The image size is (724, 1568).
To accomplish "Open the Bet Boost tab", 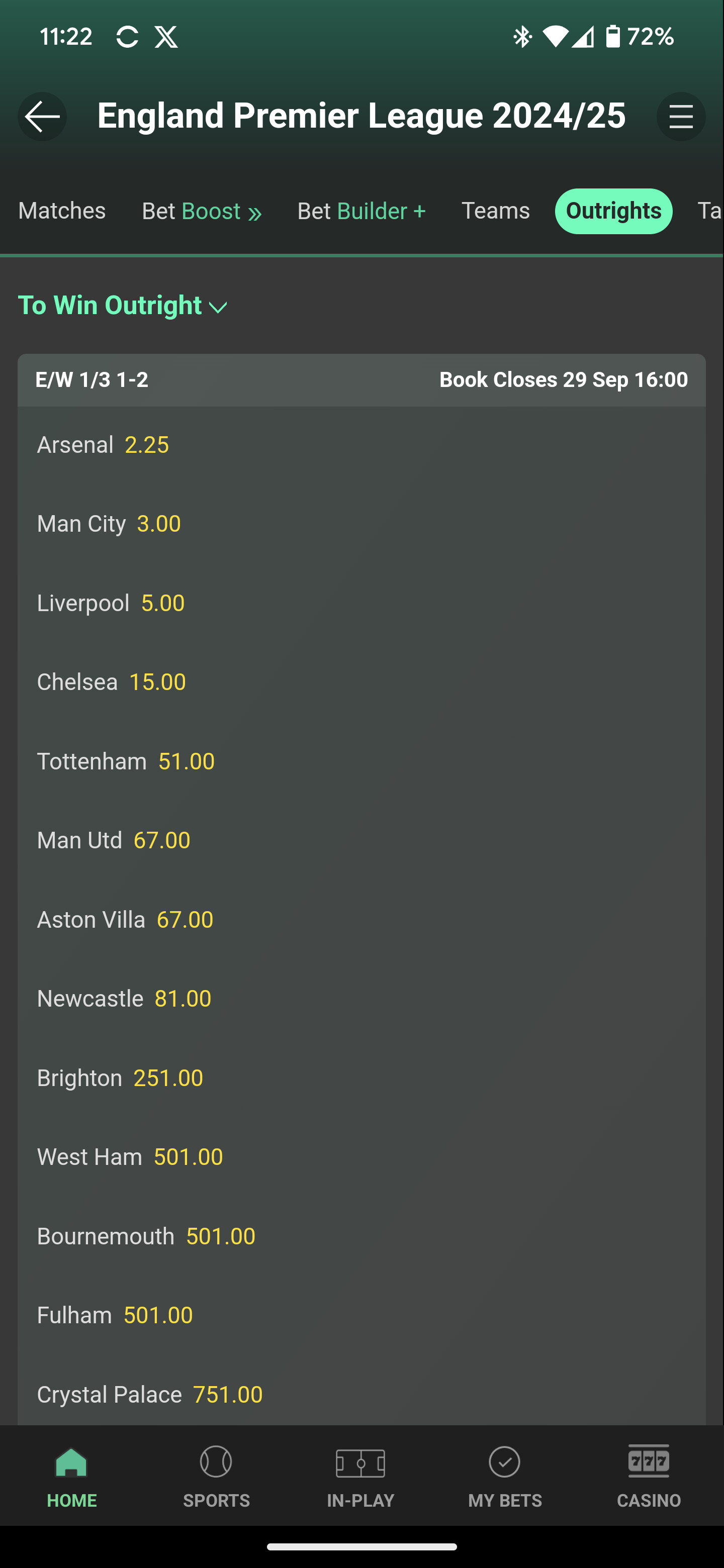I will pos(202,211).
